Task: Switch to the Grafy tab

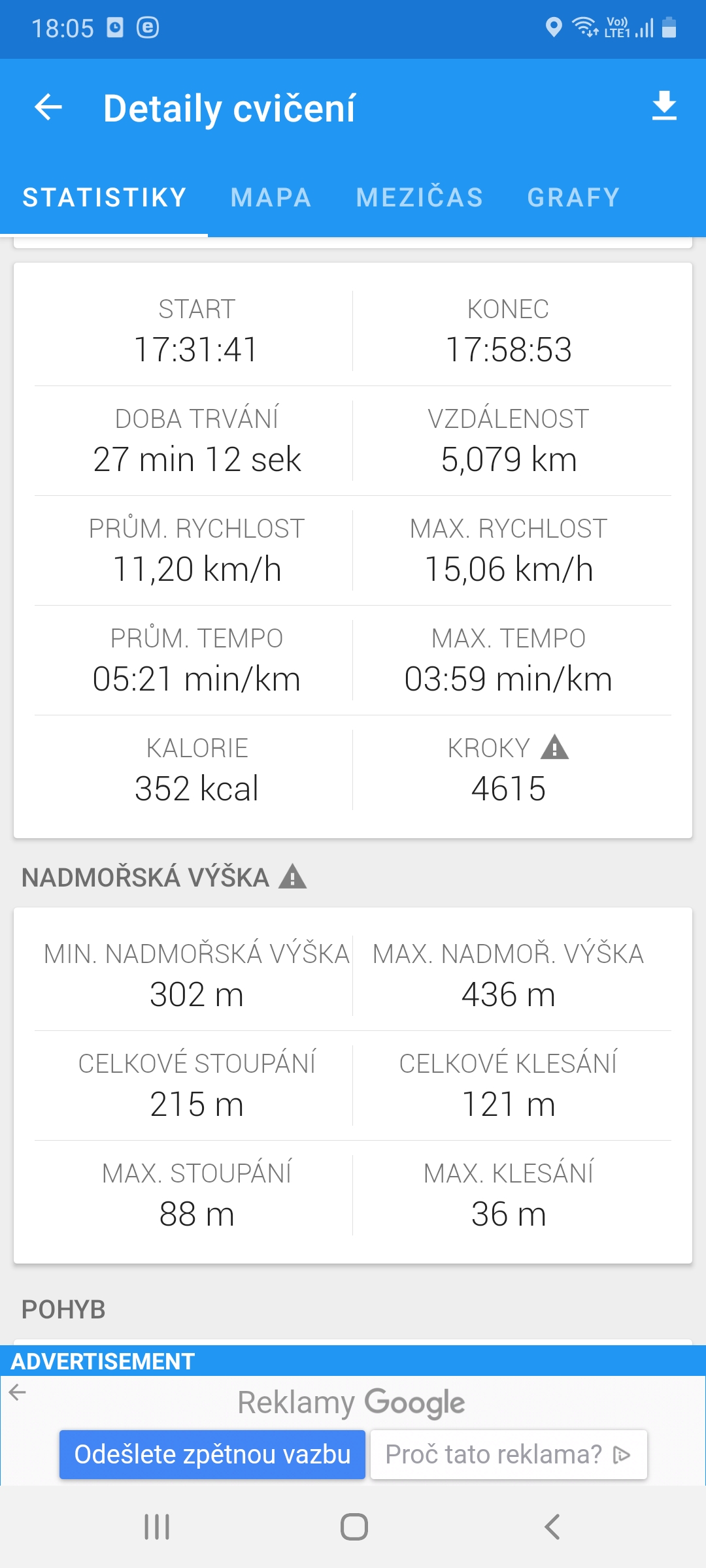Action: point(574,197)
